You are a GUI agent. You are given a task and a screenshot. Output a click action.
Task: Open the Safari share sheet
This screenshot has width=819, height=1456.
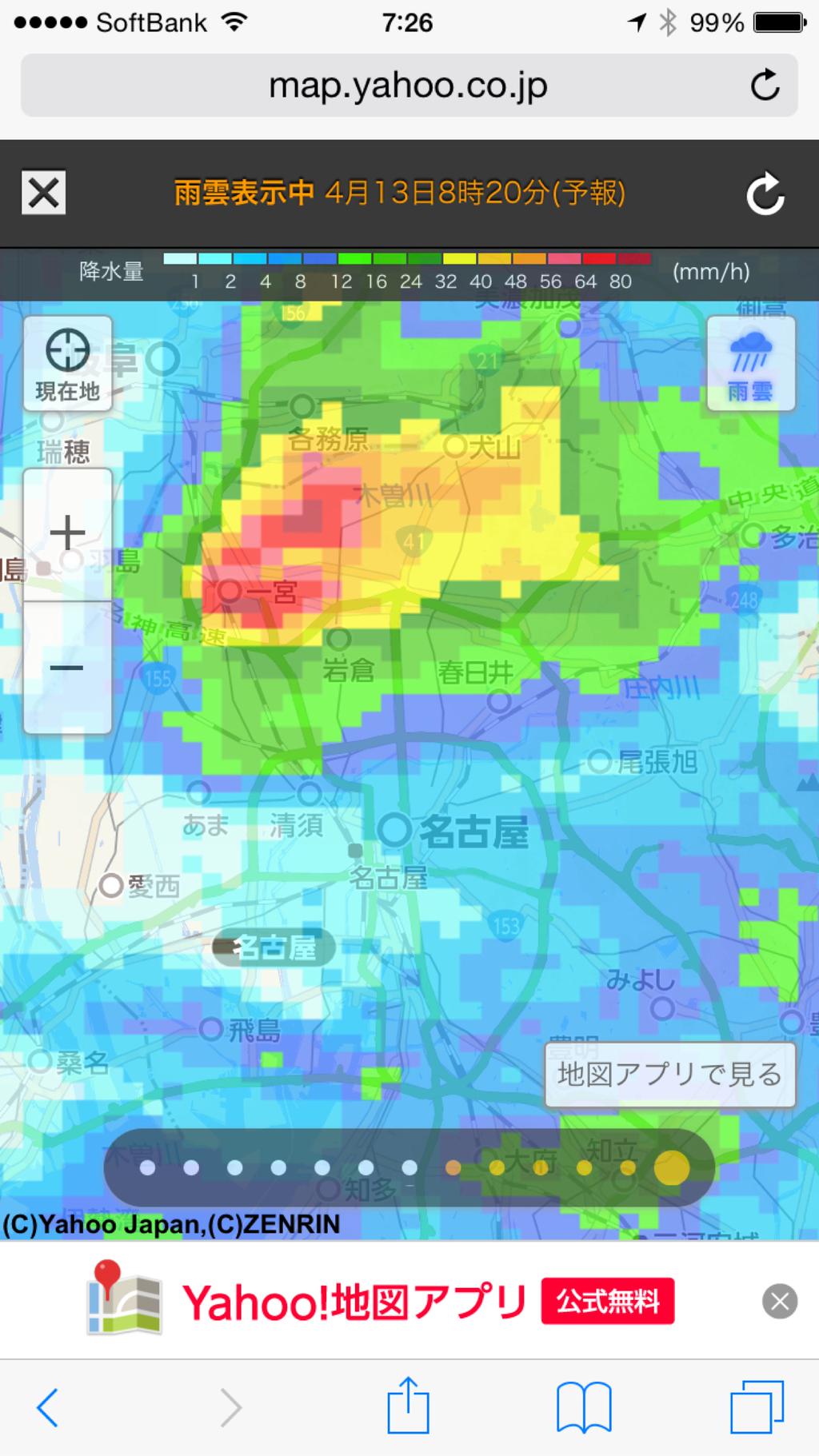(408, 1405)
